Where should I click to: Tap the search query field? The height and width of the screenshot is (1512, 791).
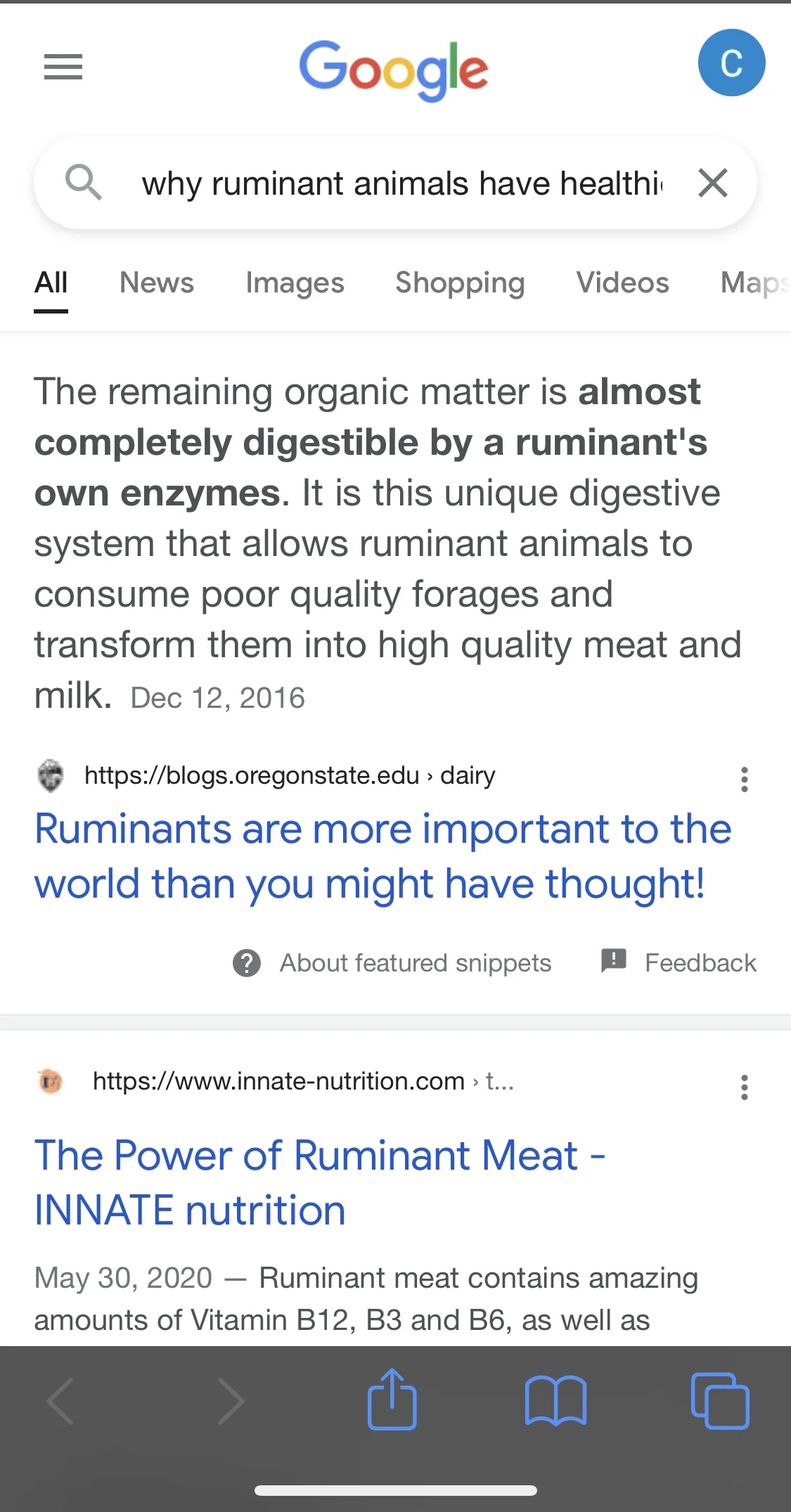click(x=401, y=183)
